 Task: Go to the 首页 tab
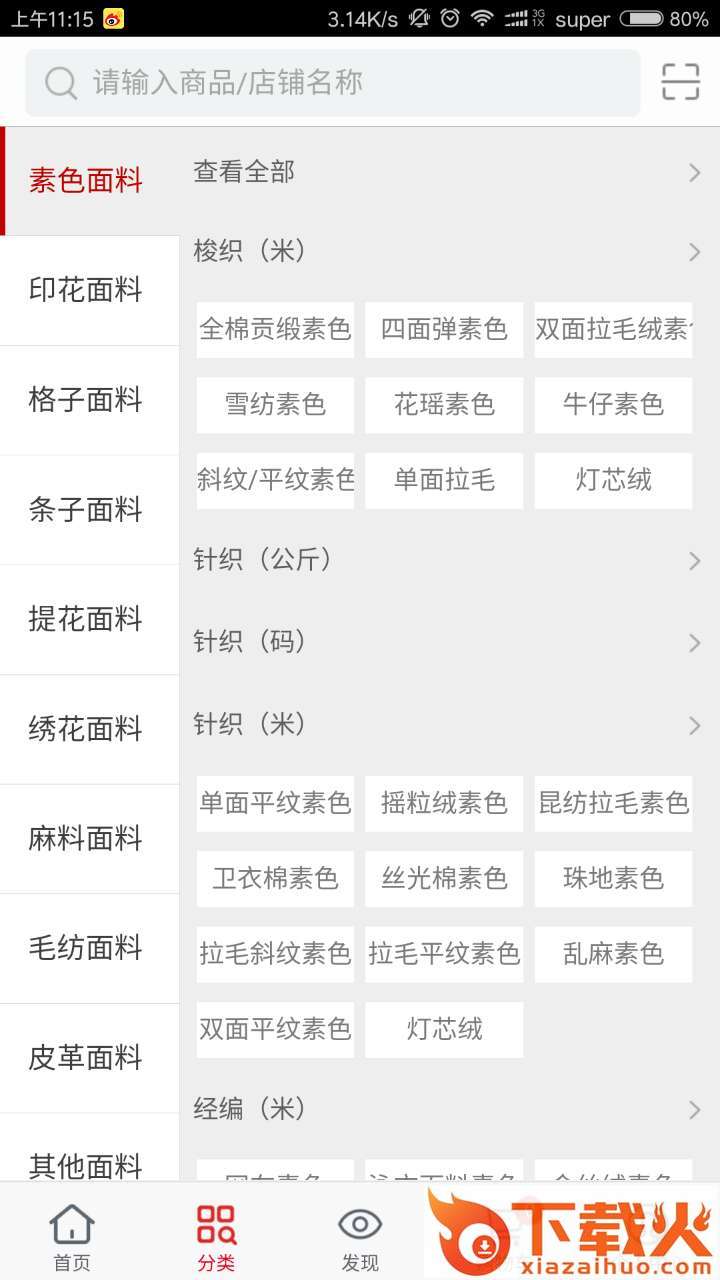72,1236
